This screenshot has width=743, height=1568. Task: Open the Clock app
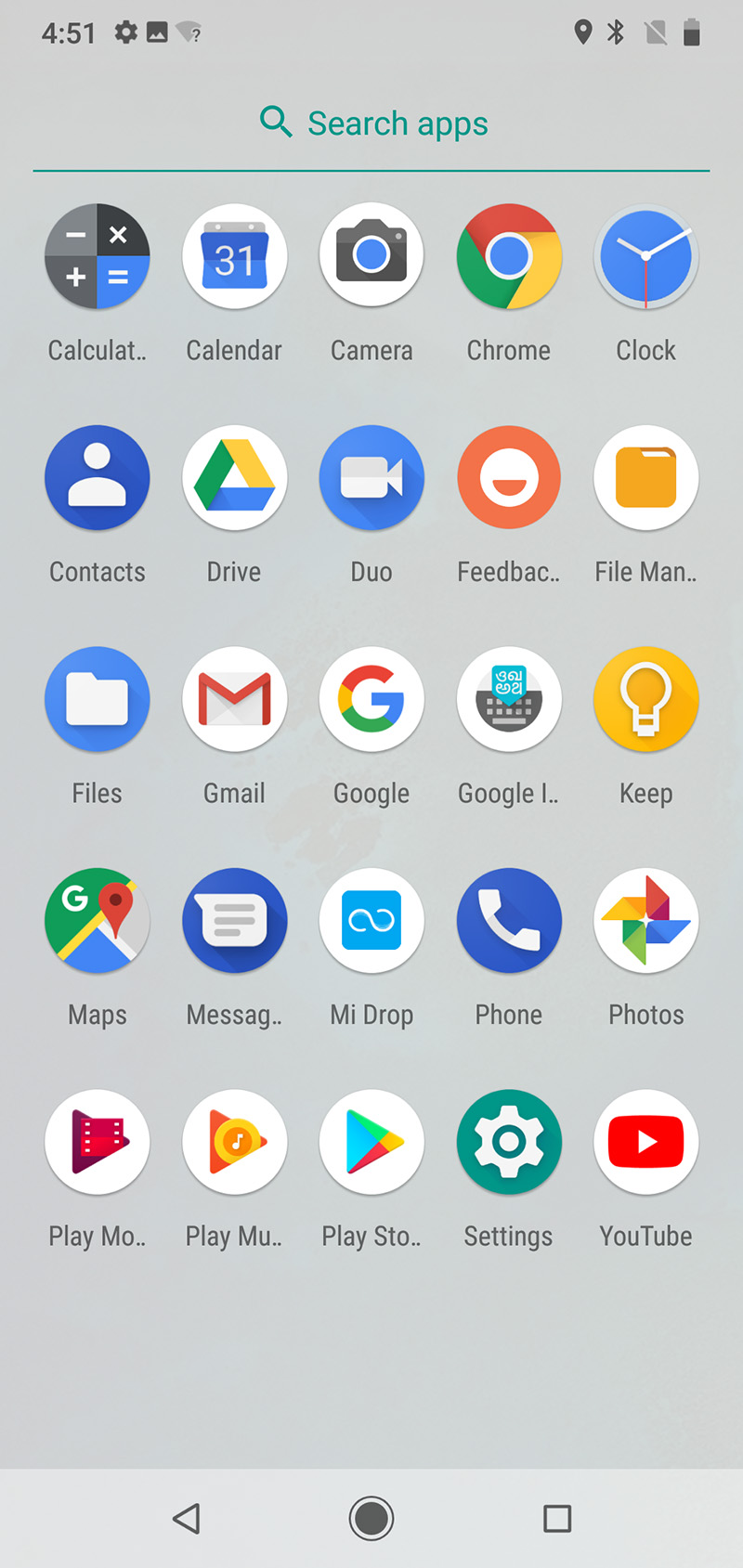point(645,257)
